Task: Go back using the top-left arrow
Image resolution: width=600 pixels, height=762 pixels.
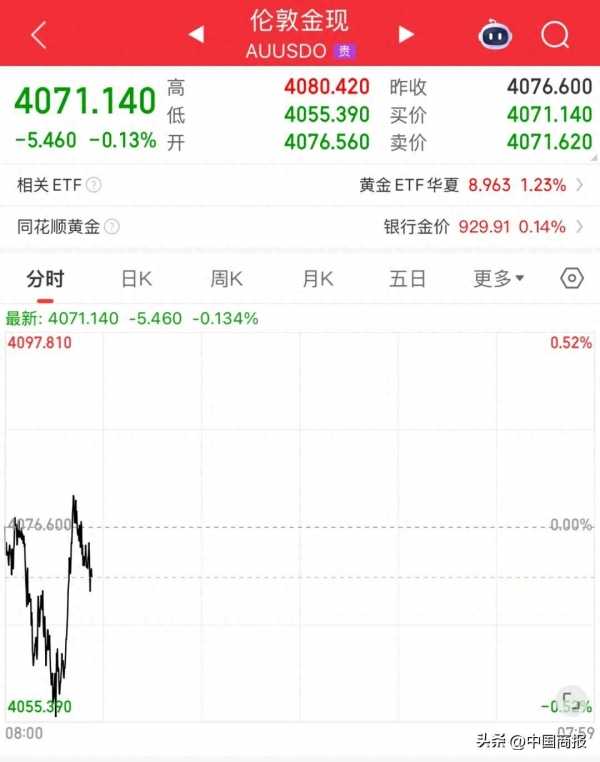Action: coord(38,35)
